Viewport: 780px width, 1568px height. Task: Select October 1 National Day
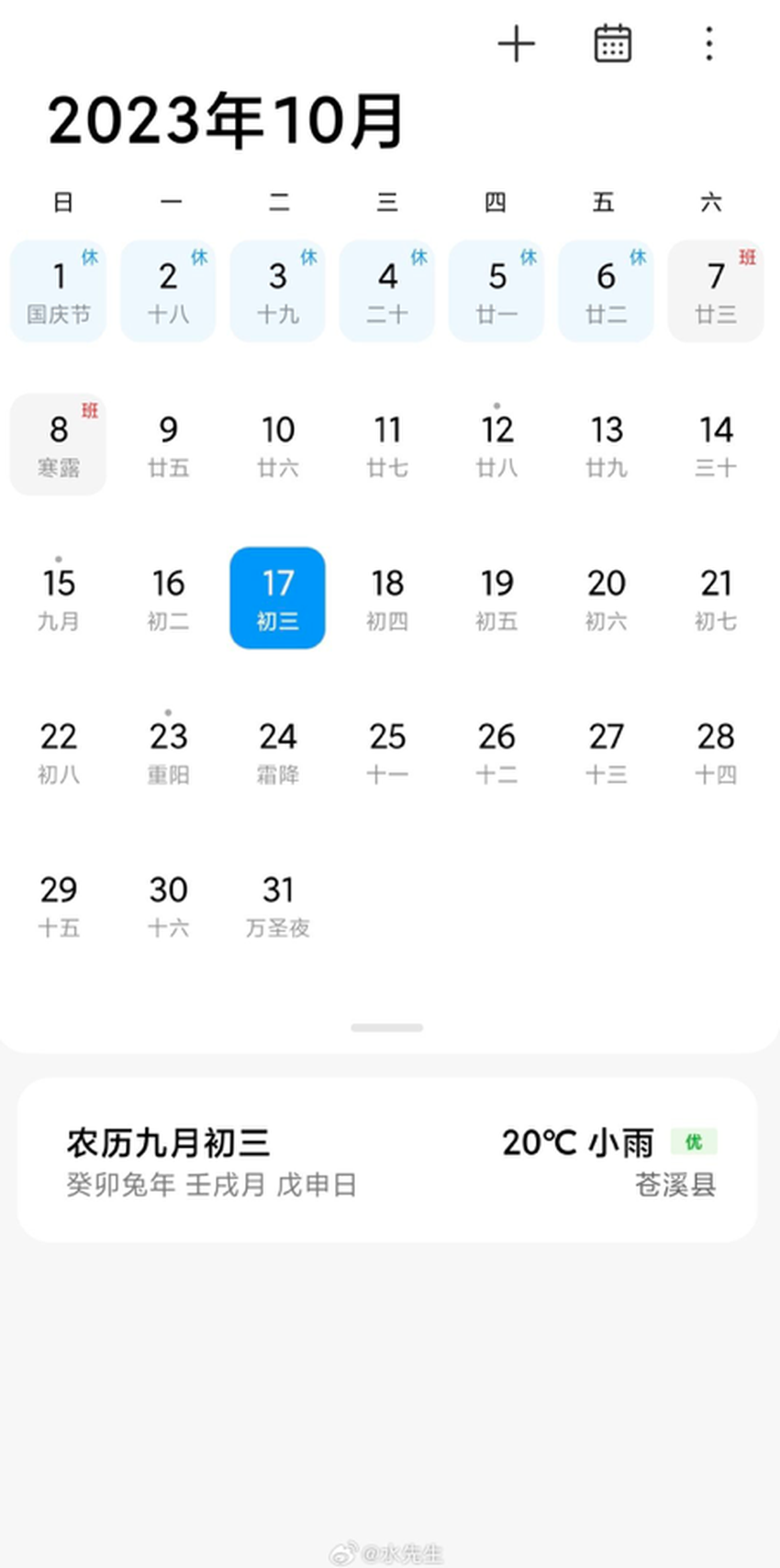pyautogui.click(x=59, y=292)
